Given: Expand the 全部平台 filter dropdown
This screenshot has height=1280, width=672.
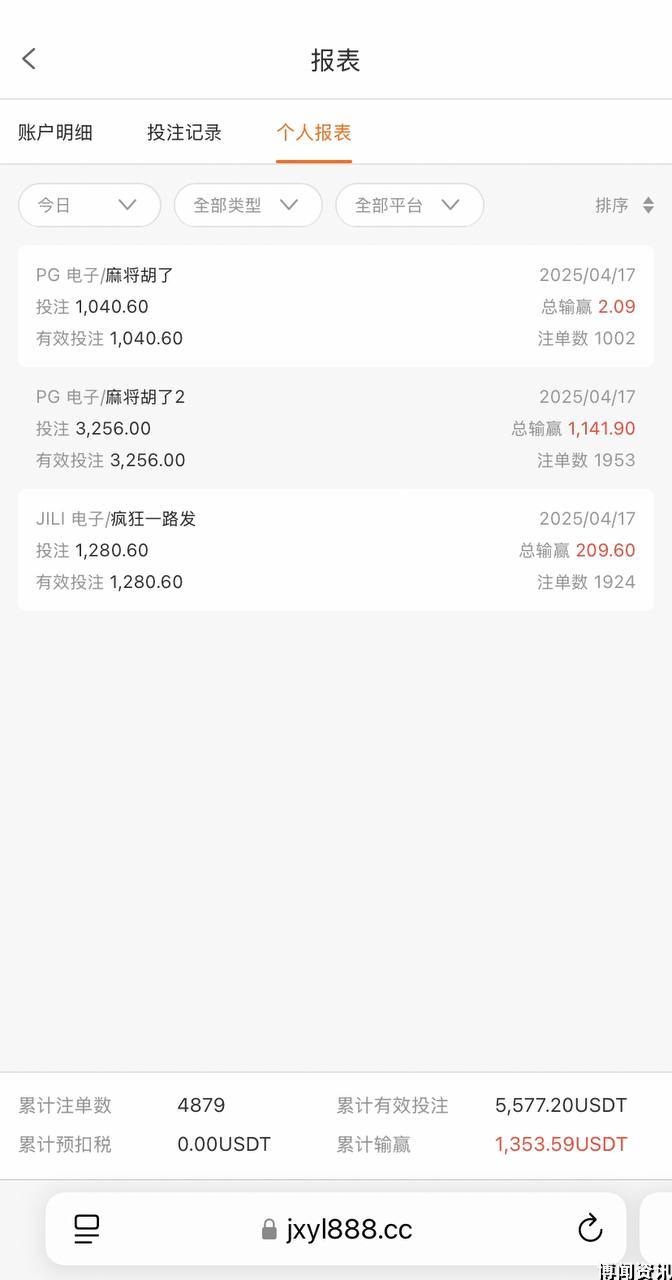Looking at the screenshot, I should [410, 205].
